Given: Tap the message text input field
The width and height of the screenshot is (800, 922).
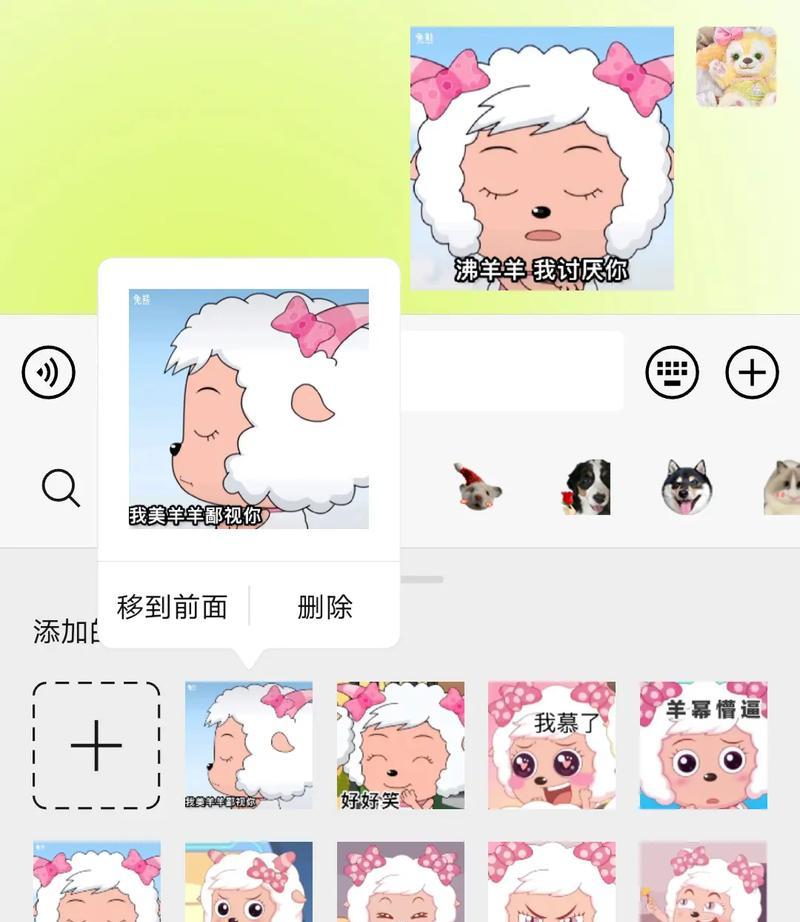Looking at the screenshot, I should (510, 371).
